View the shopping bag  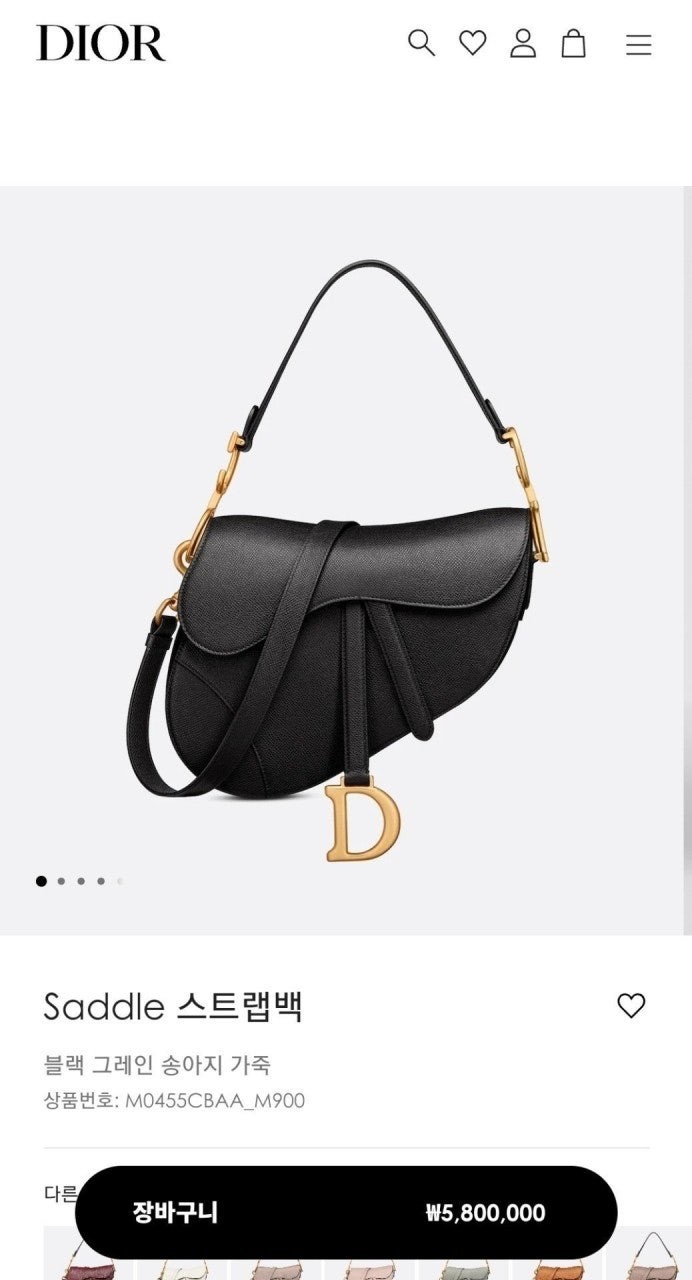[x=573, y=43]
